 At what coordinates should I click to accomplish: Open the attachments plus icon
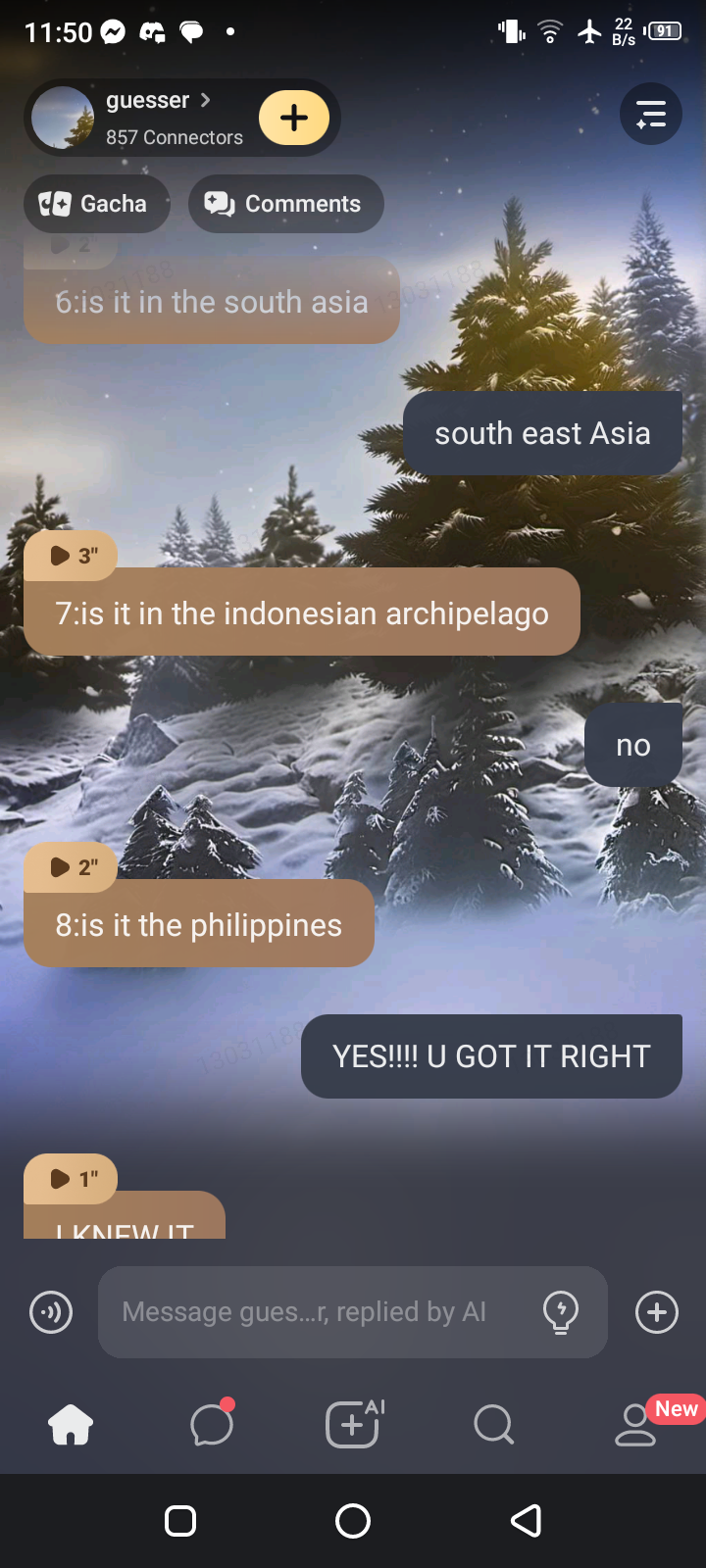coord(657,1312)
